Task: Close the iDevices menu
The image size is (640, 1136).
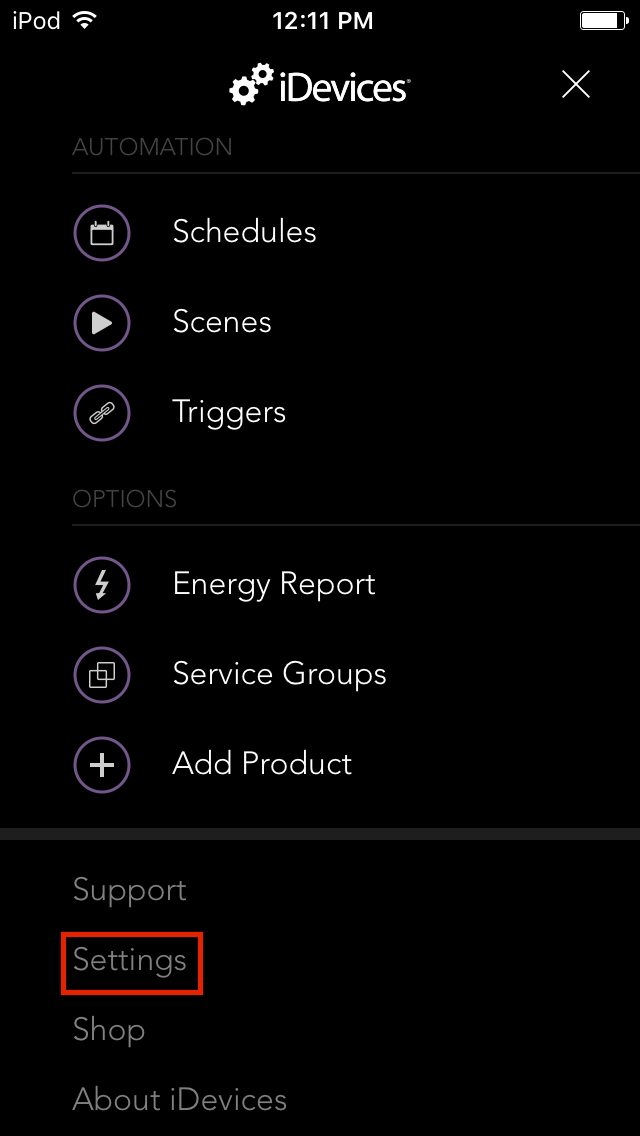Action: click(x=575, y=85)
